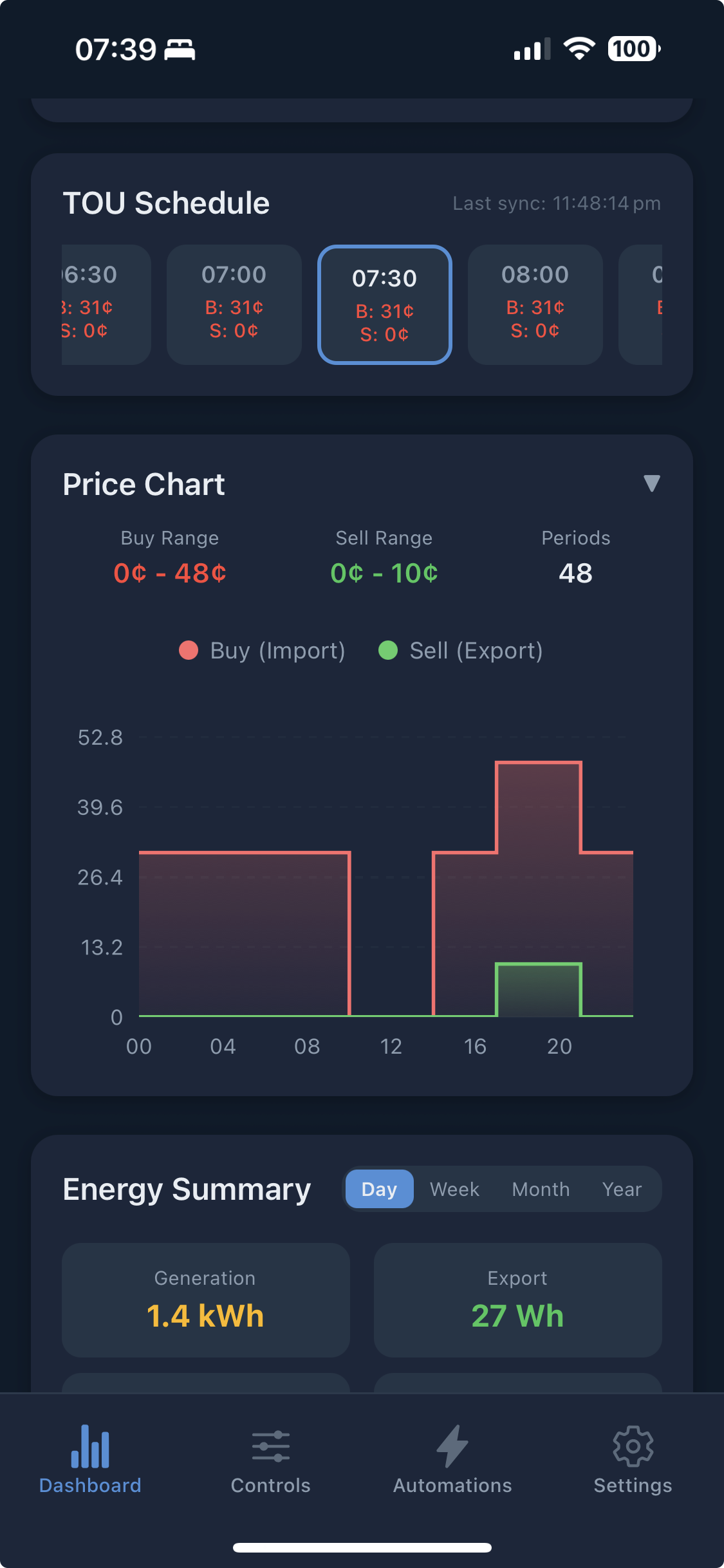Select Year in the Energy Summary
The width and height of the screenshot is (724, 1568).
point(622,1189)
